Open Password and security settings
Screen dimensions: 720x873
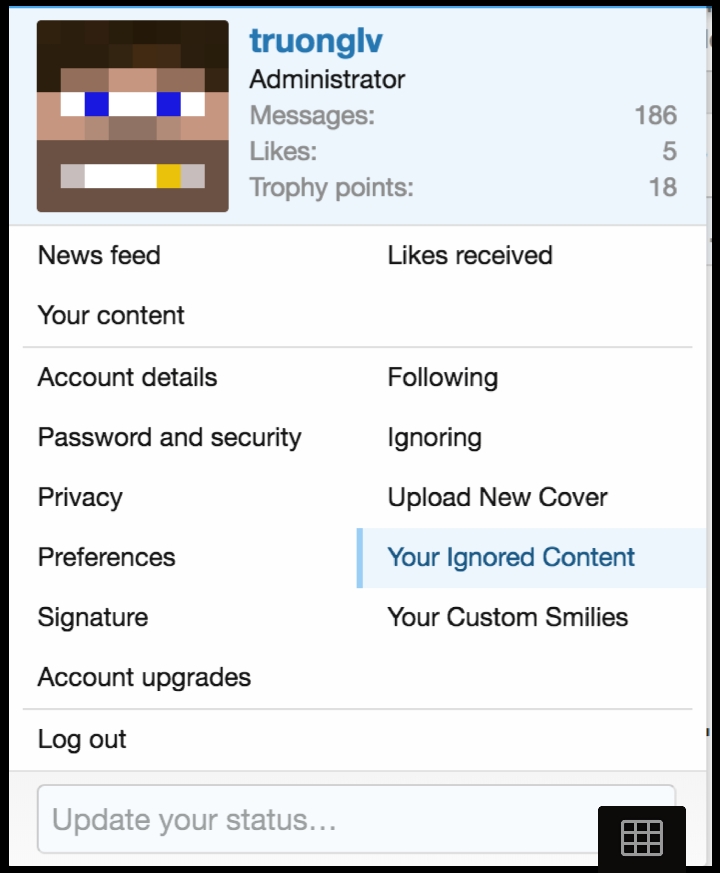(169, 437)
